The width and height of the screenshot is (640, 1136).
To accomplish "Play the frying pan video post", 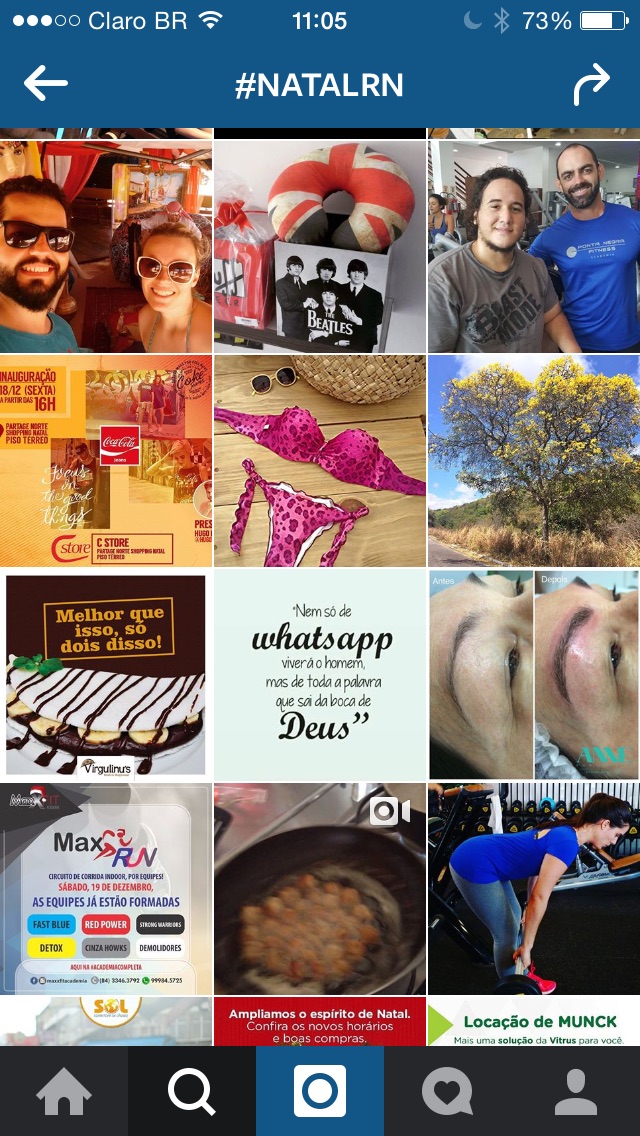I will click(320, 889).
